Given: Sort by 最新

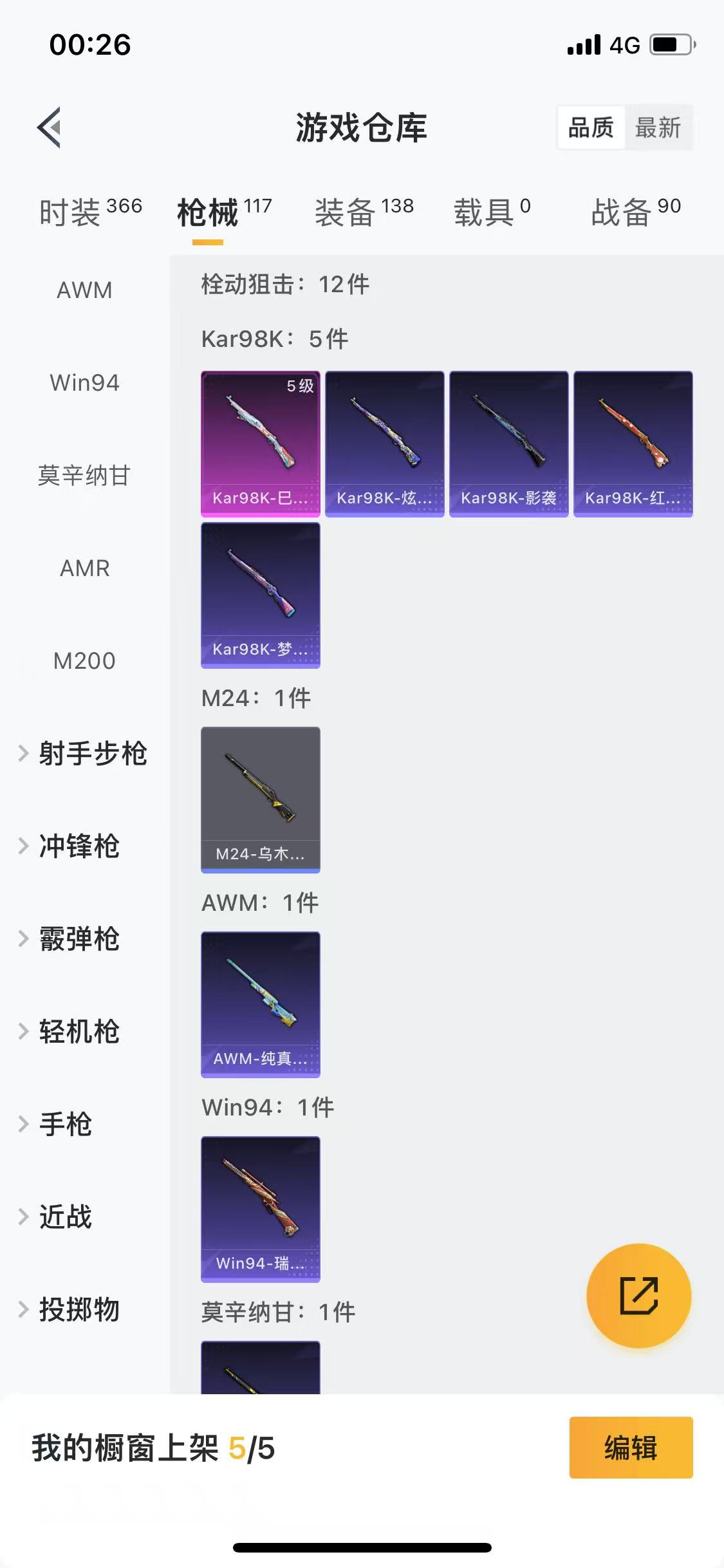Looking at the screenshot, I should [x=658, y=127].
